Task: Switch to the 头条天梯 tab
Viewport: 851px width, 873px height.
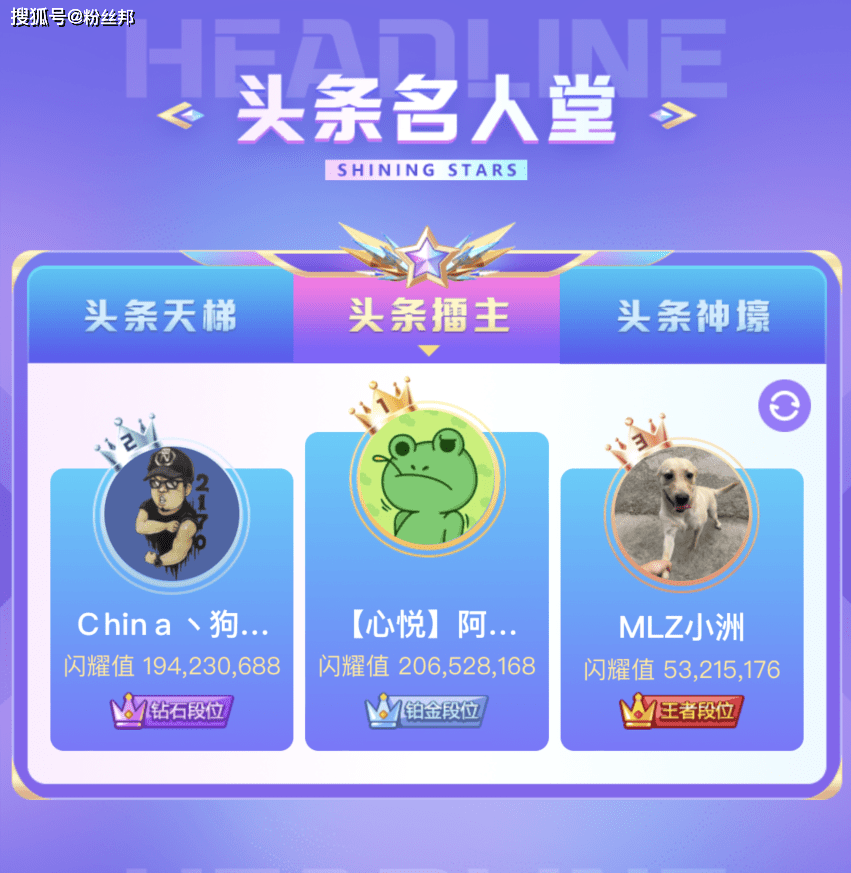Action: coord(160,316)
